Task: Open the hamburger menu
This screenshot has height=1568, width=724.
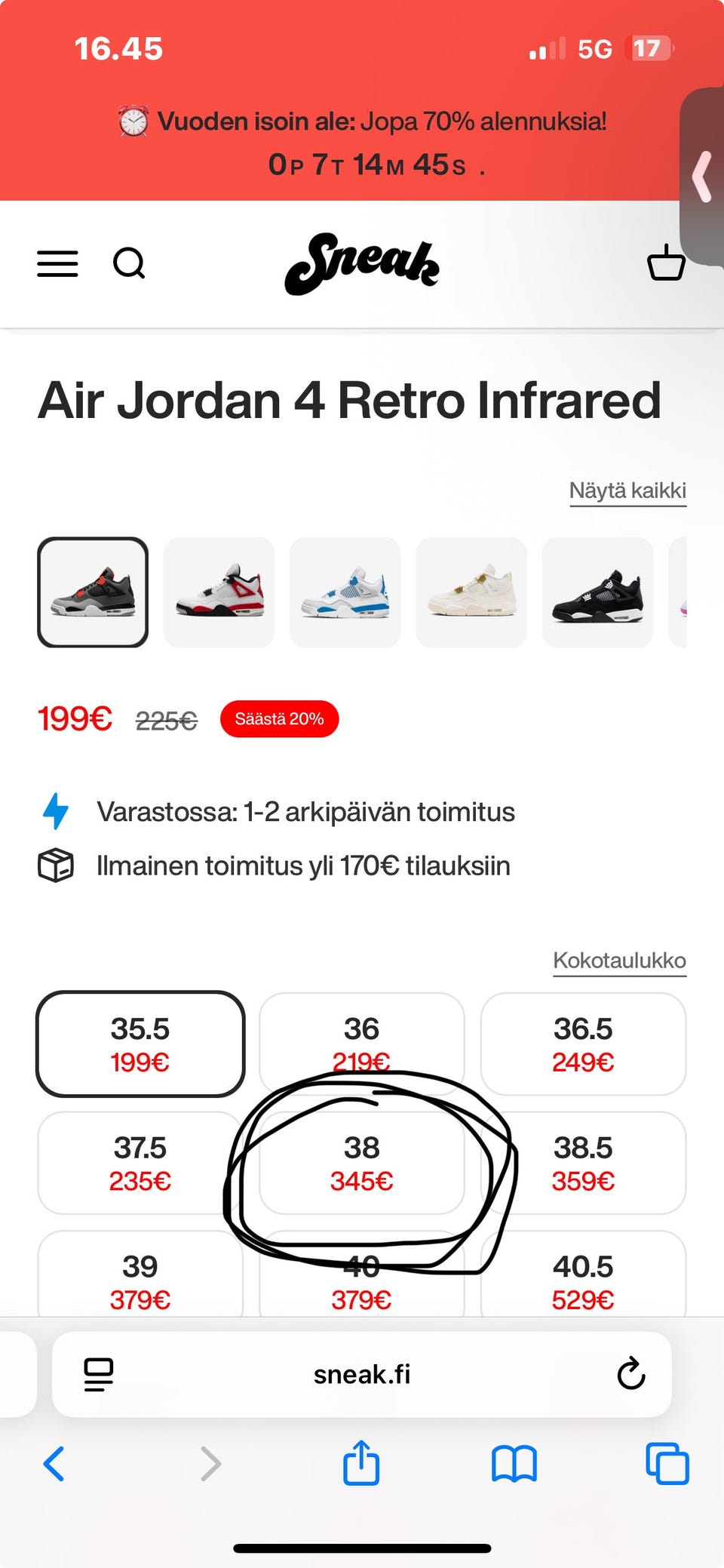Action: (x=57, y=263)
